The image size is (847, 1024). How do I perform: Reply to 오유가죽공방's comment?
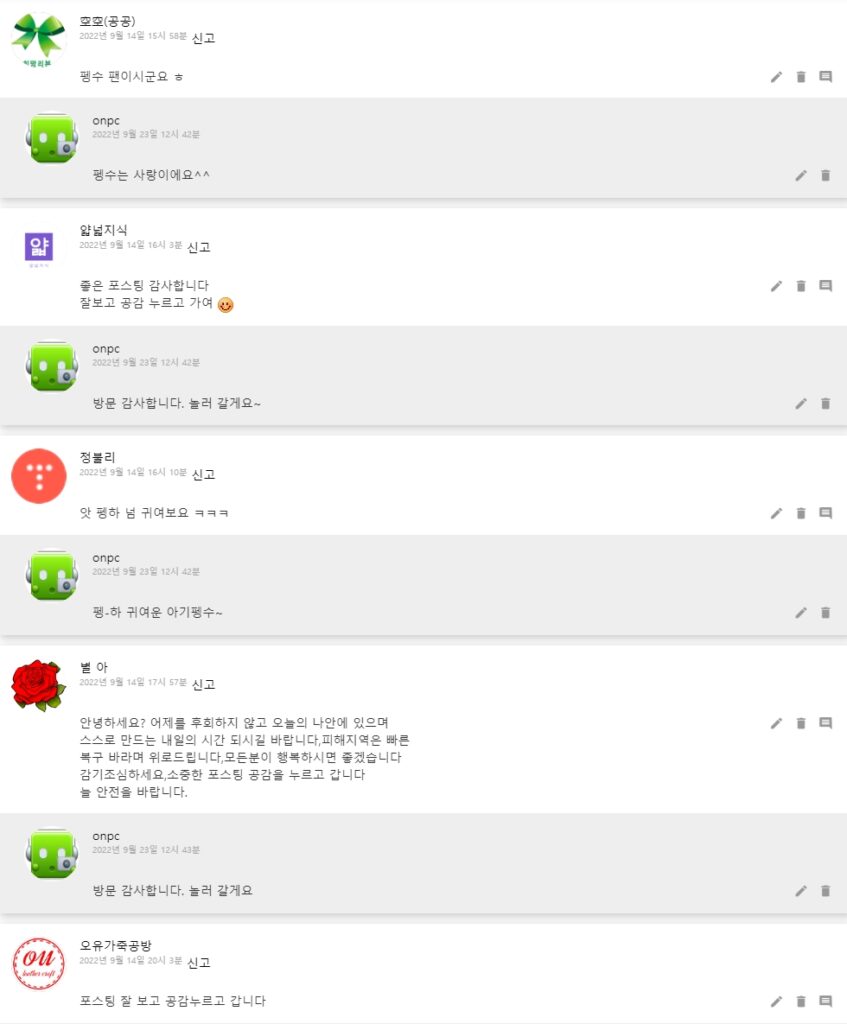826,1001
